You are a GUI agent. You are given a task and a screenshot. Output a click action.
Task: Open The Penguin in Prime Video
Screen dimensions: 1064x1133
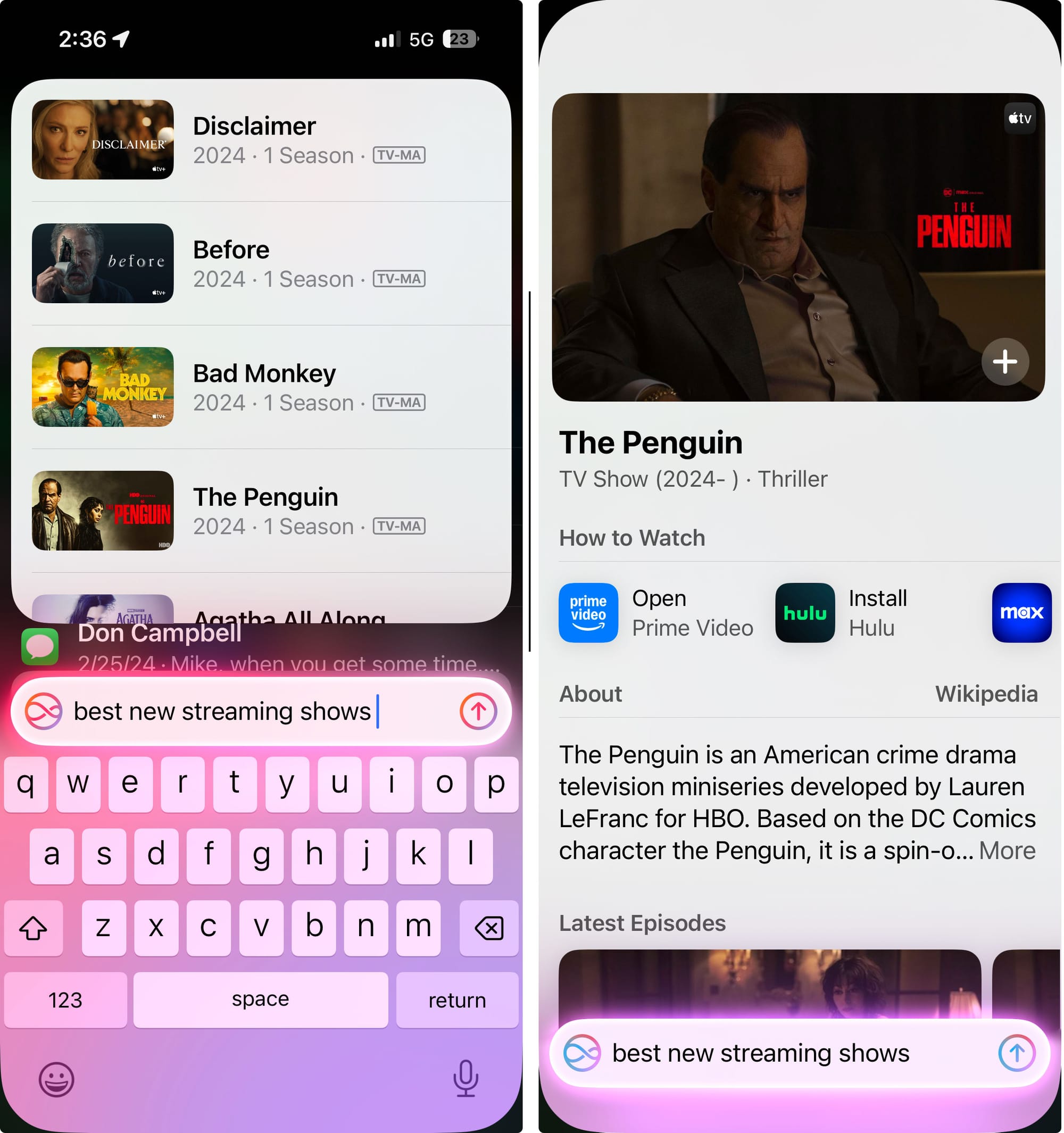coord(655,613)
